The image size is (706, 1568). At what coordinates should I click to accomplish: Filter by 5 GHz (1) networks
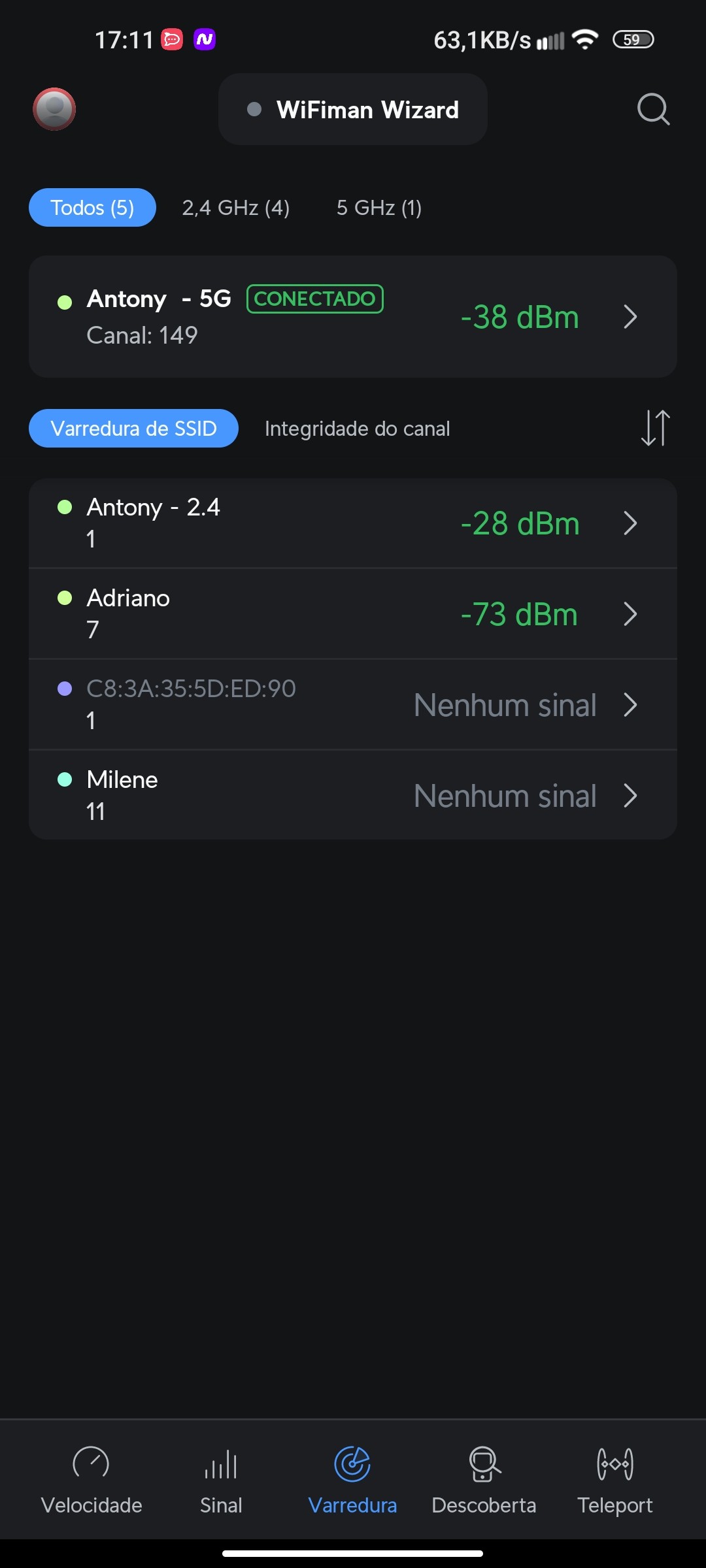pos(378,208)
